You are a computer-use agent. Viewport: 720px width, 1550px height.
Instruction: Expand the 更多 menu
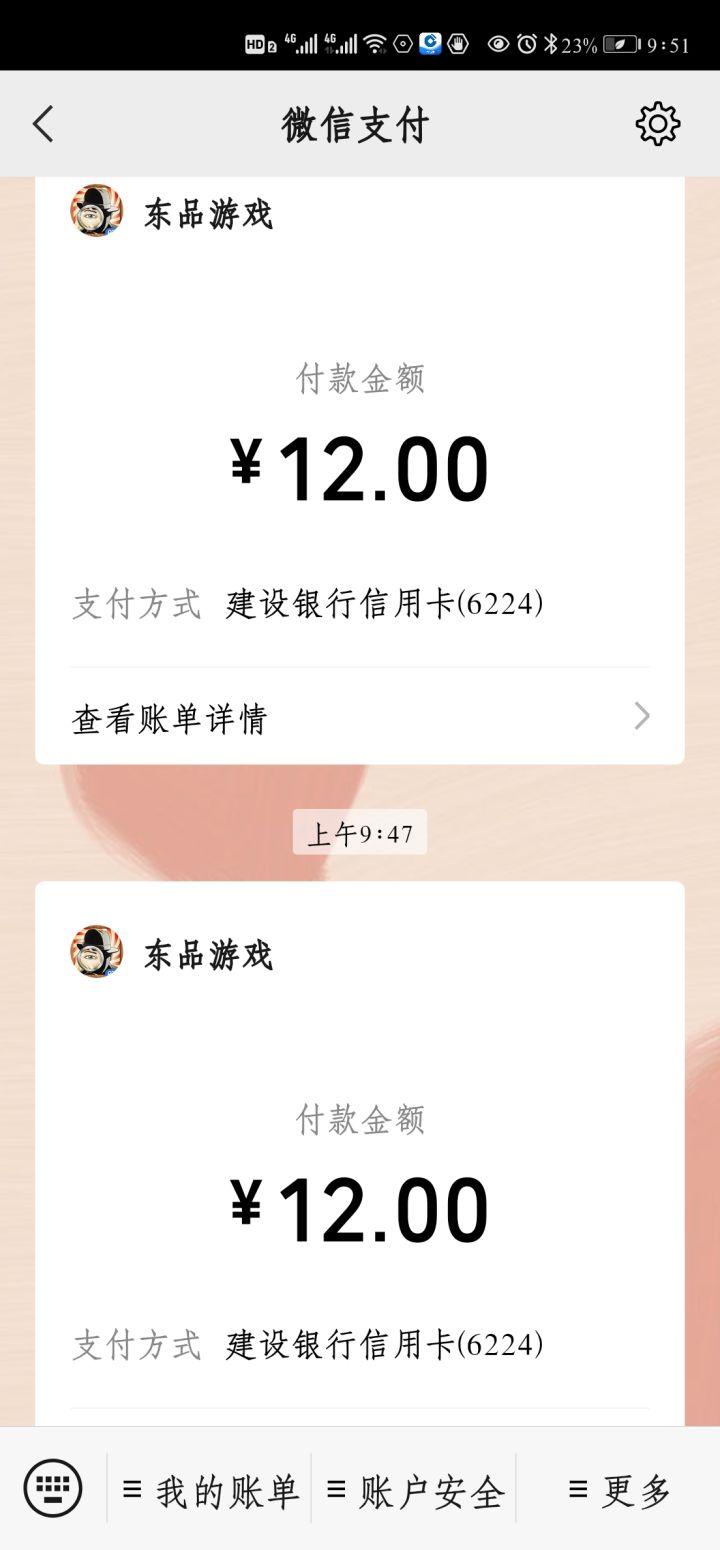point(619,1490)
